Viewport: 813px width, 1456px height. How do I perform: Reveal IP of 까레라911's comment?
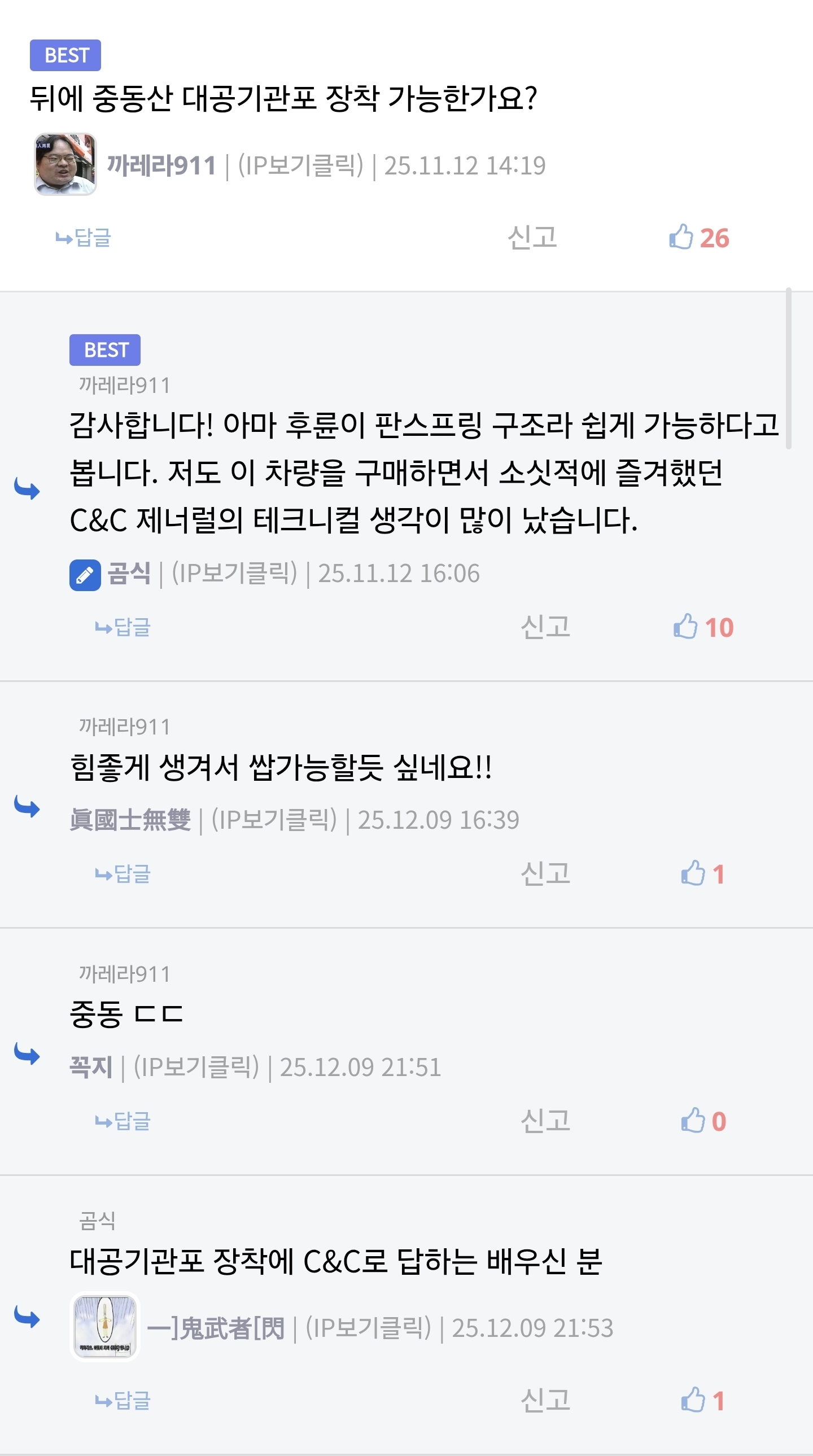(x=300, y=165)
